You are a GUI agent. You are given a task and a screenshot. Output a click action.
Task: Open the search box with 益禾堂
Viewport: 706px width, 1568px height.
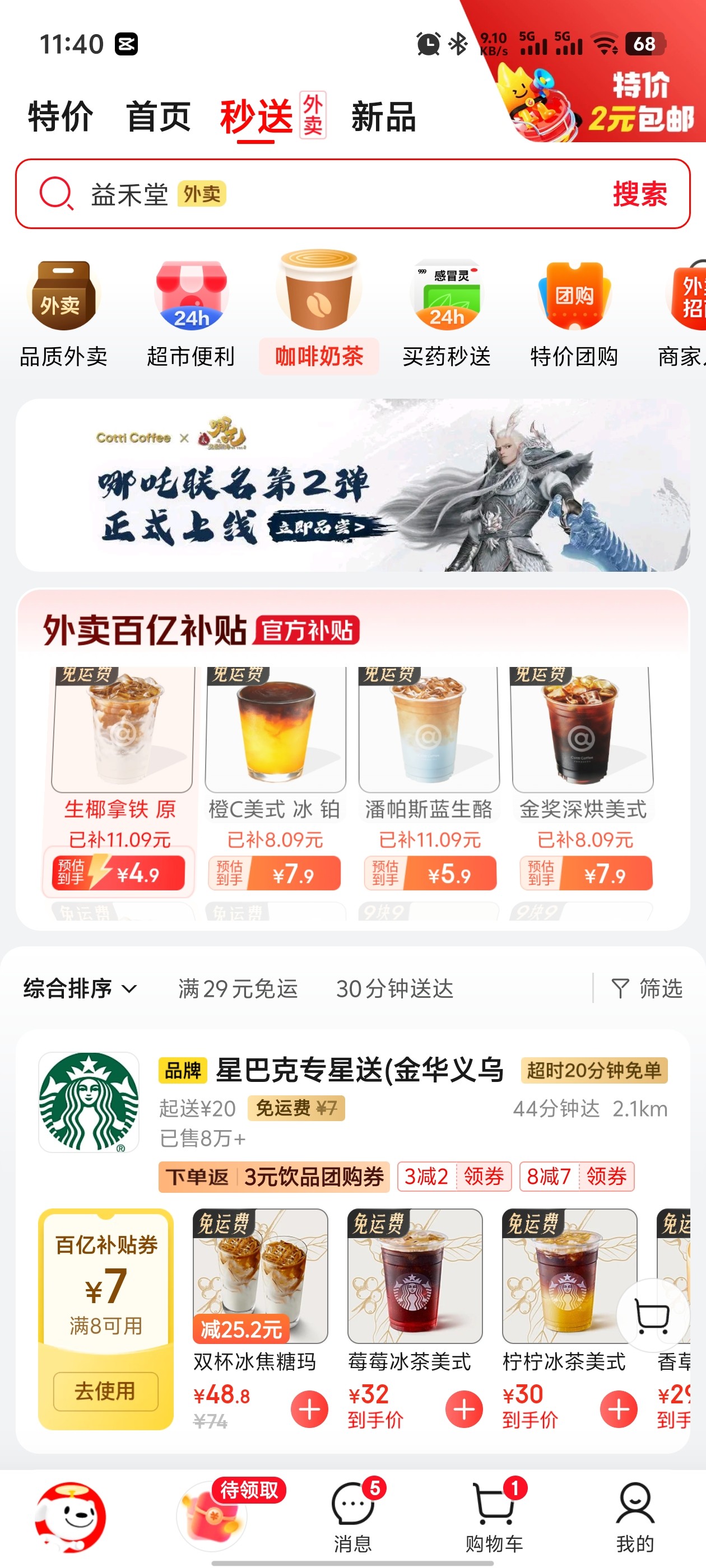[352, 194]
